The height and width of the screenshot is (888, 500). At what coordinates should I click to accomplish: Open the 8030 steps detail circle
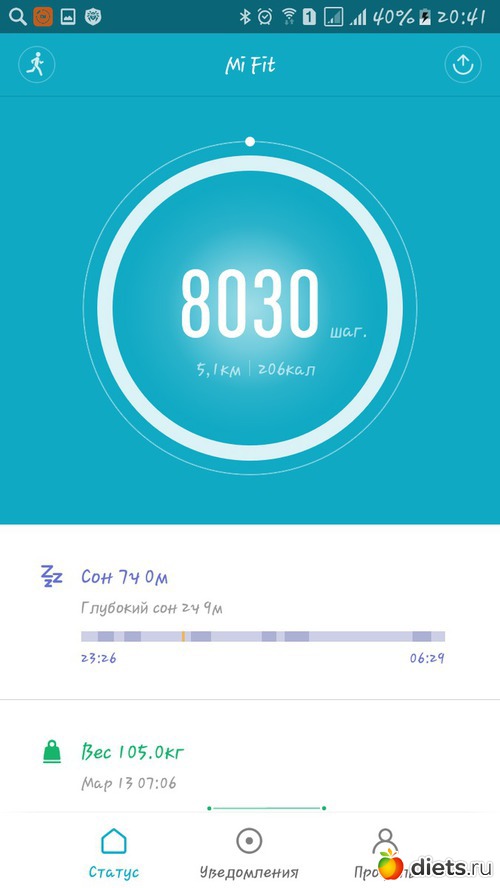(x=250, y=308)
